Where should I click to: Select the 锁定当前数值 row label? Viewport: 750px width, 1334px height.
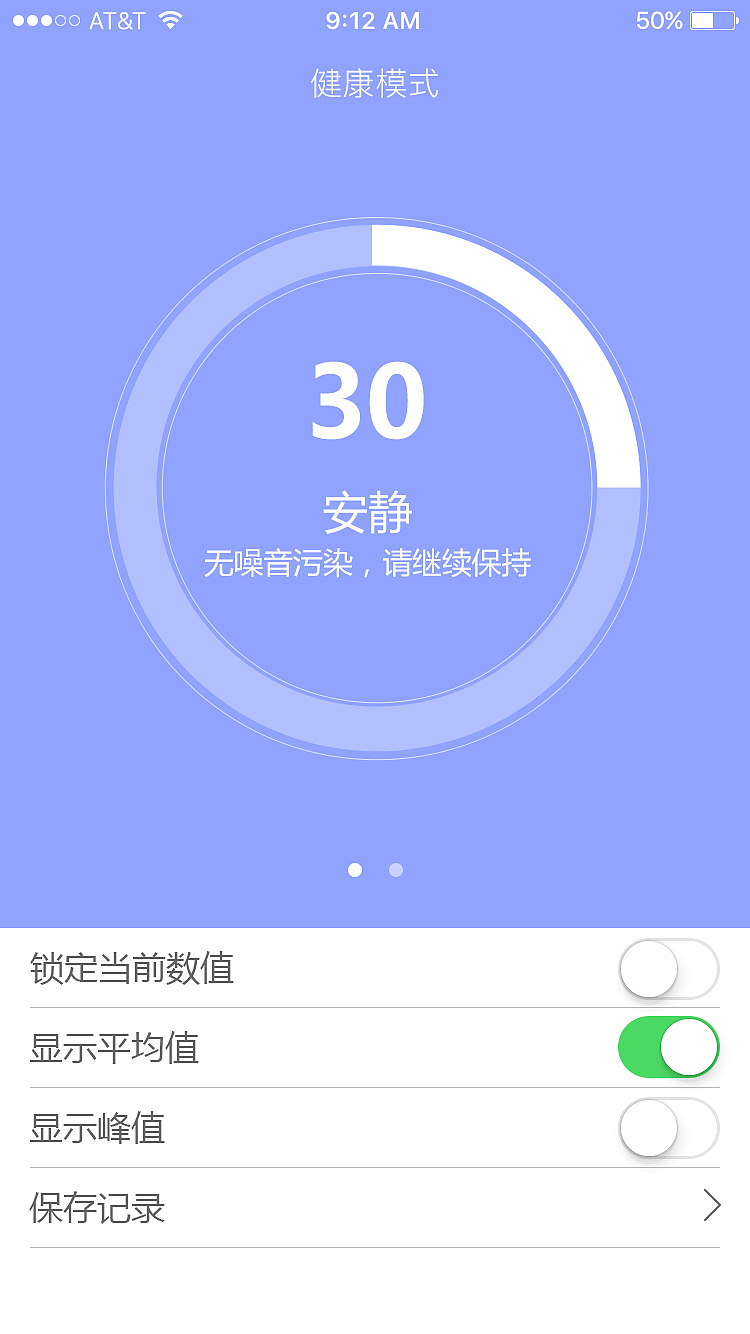[x=131, y=968]
